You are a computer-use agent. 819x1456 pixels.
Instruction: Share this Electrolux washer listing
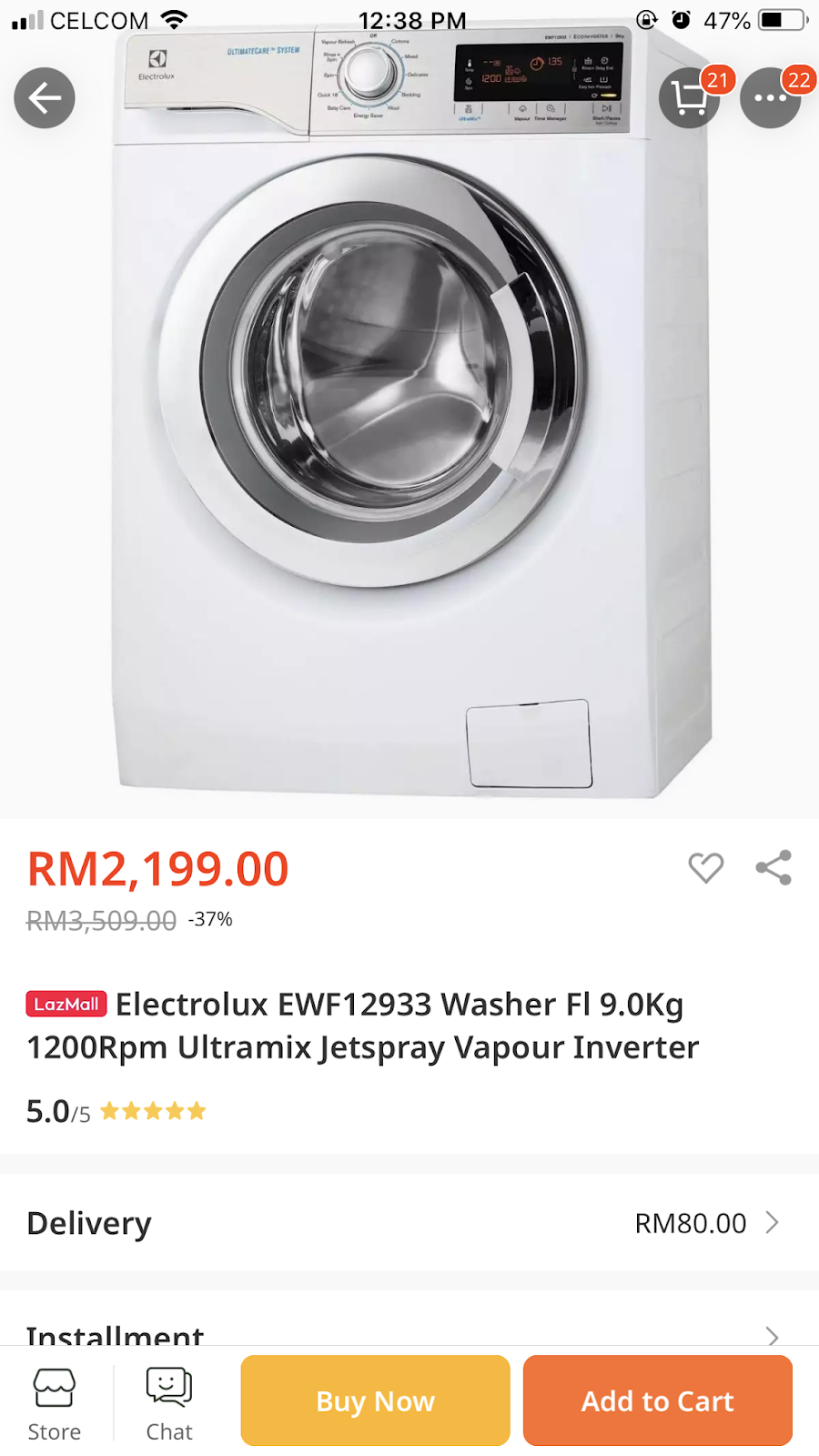click(x=773, y=868)
